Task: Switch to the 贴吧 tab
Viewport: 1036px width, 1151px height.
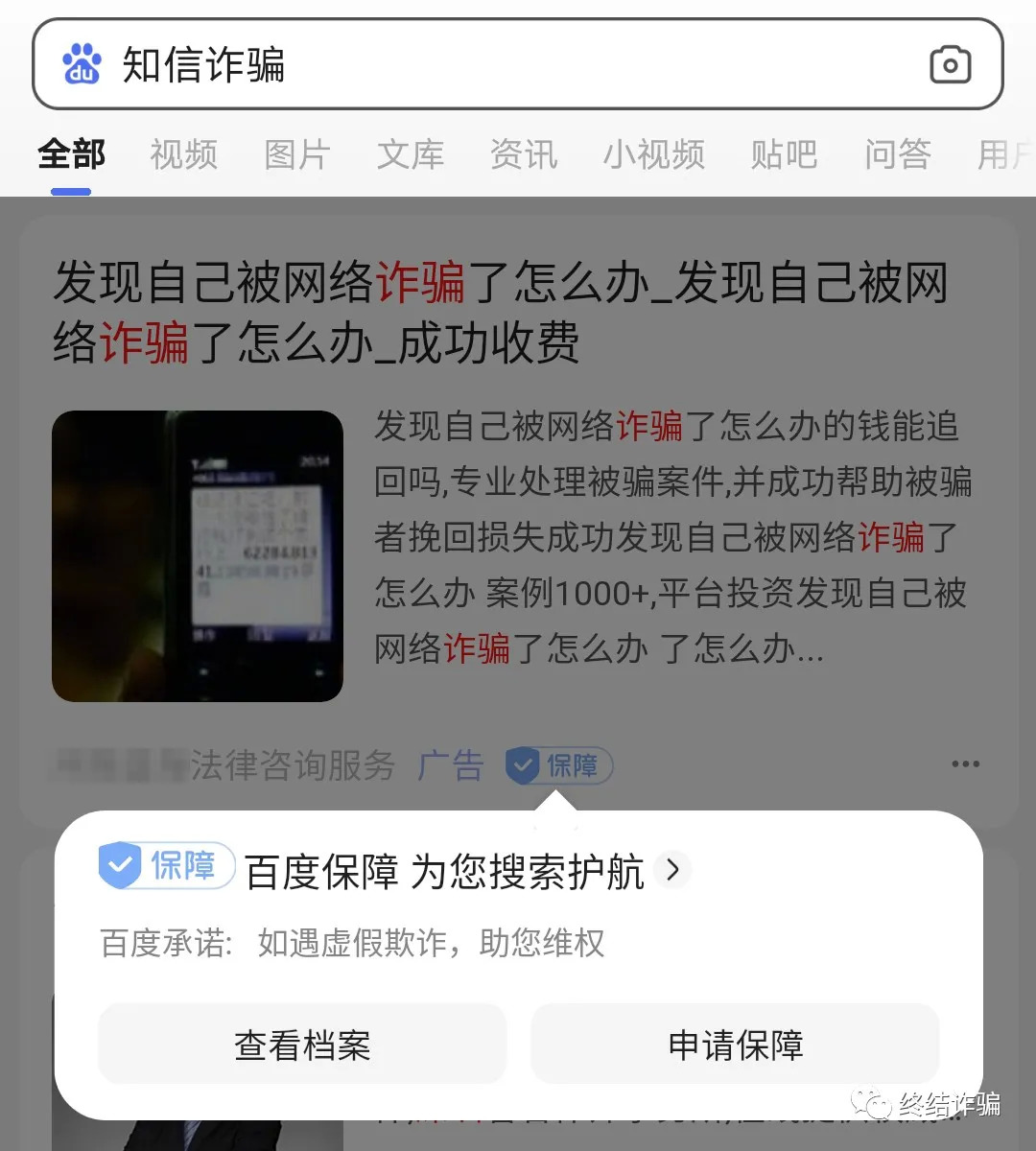Action: point(785,154)
